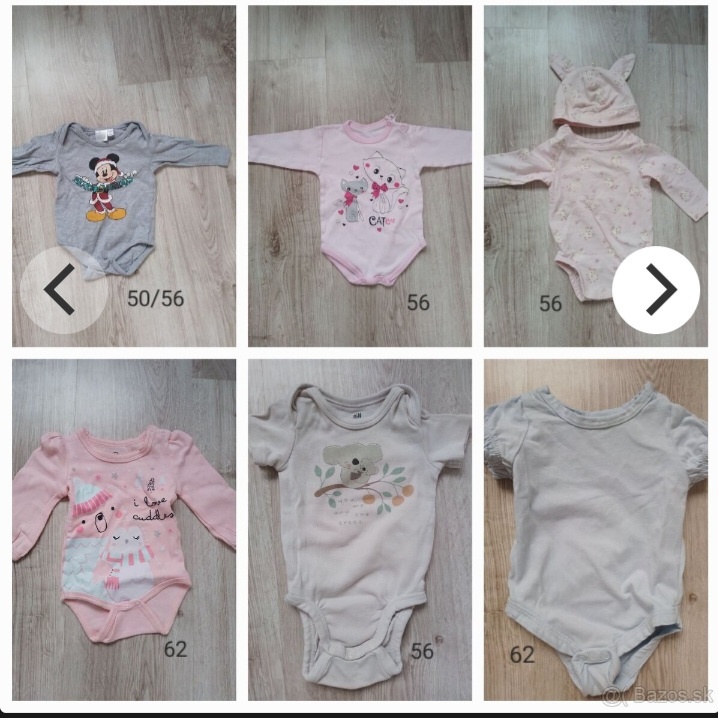
Task: Go to the previous photo
Action: click(x=62, y=290)
